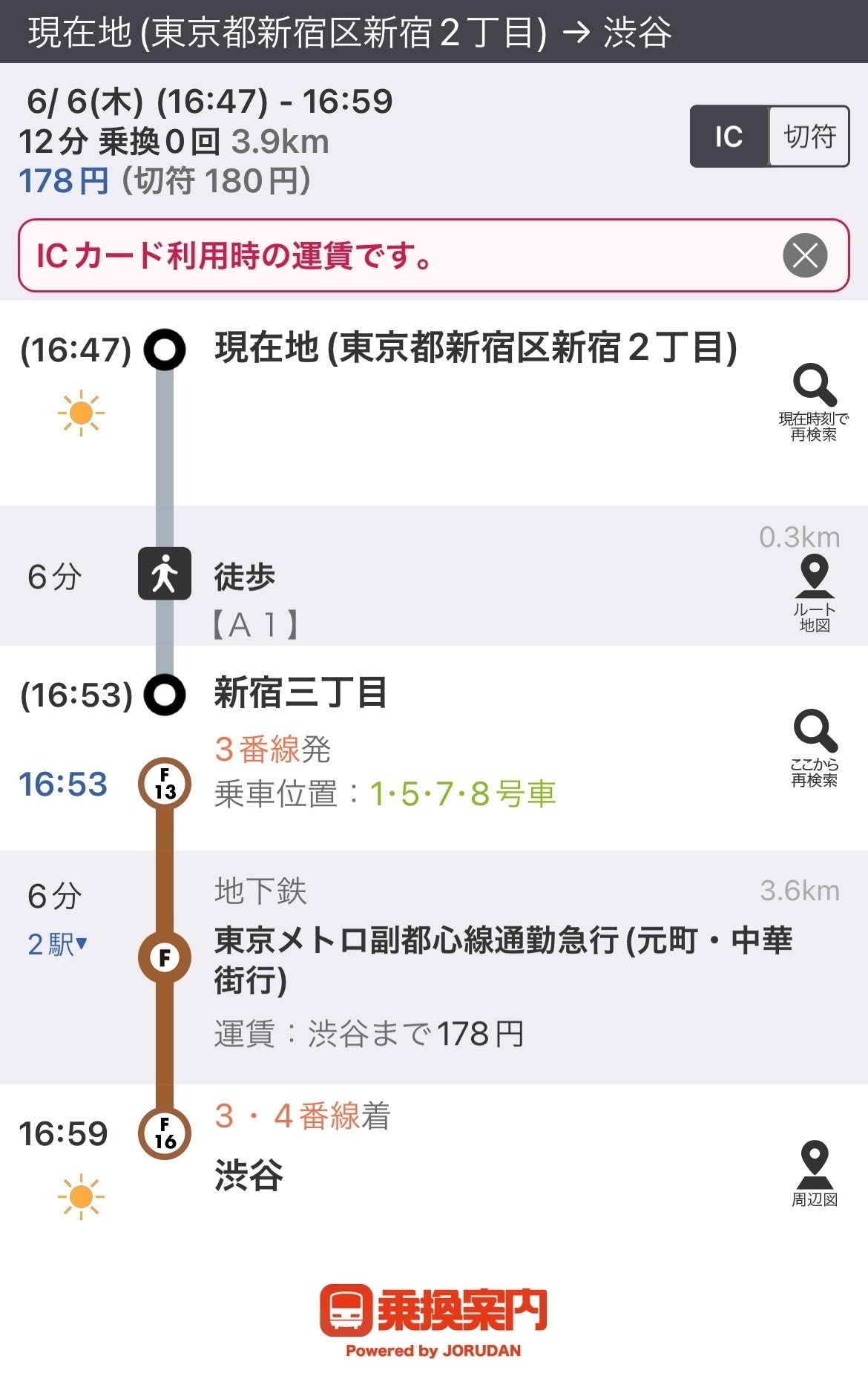The height and width of the screenshot is (1379, 868).
Task: Search again with the current time (現在時刻で再検索)
Action: click(814, 402)
